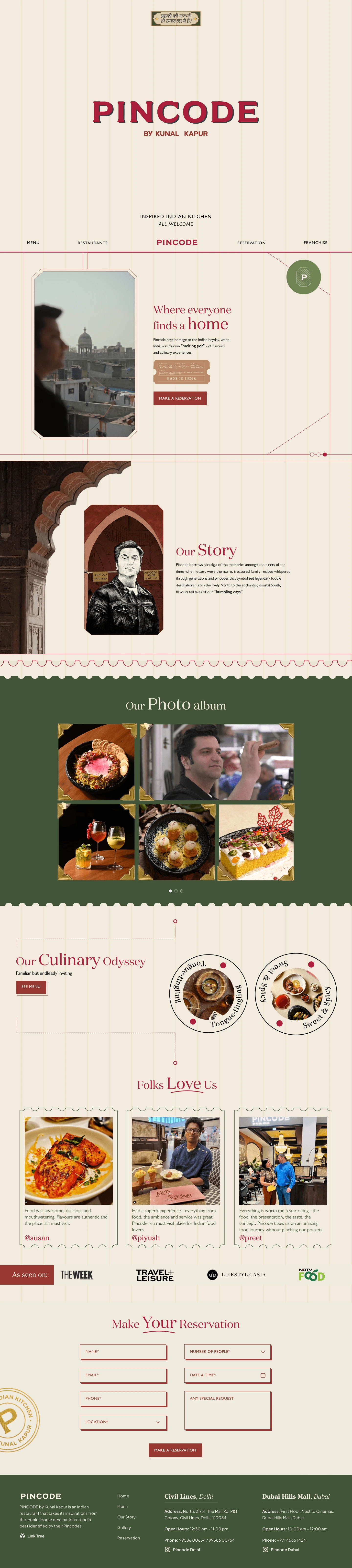Open Our Story in the footer
The width and height of the screenshot is (352, 1568).
click(x=127, y=1517)
